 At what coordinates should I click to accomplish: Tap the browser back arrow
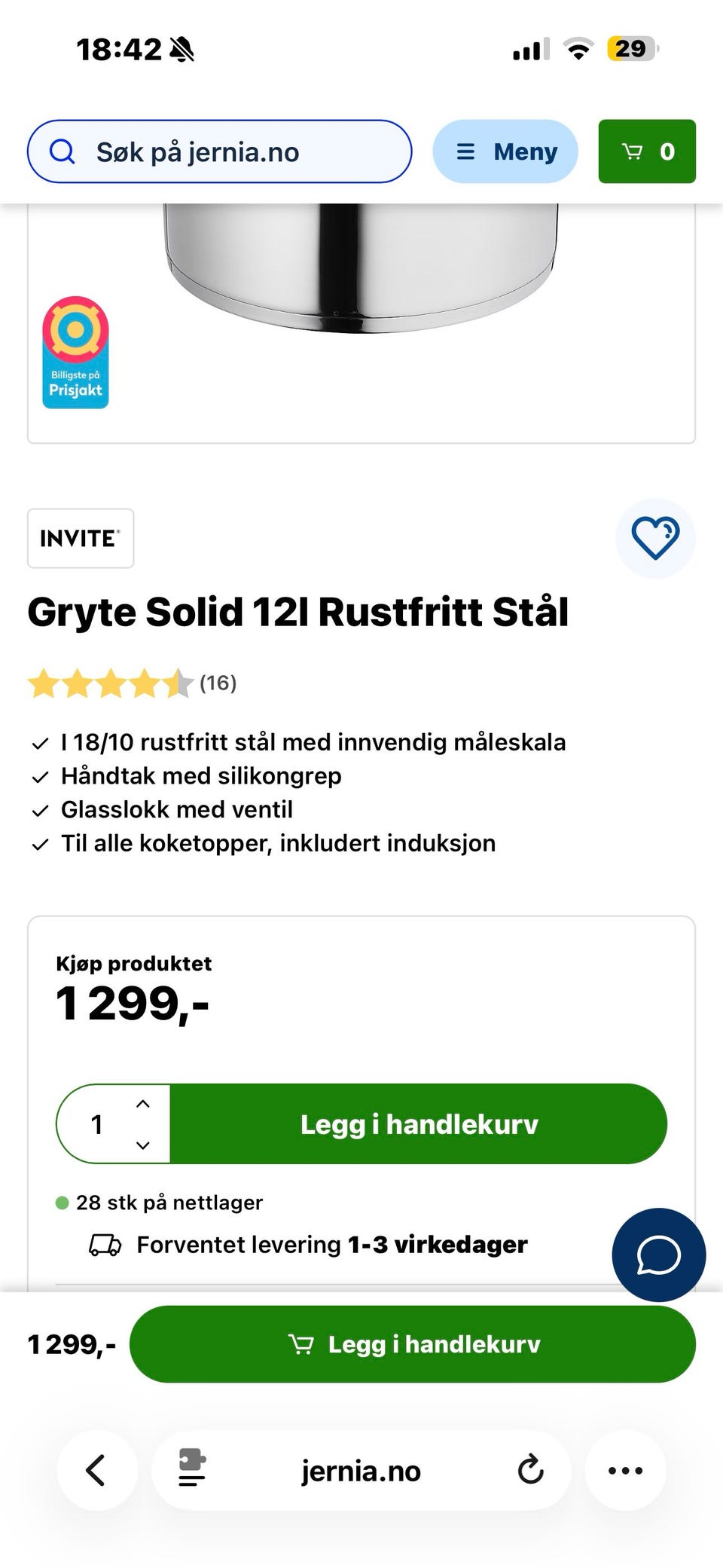pyautogui.click(x=96, y=1470)
